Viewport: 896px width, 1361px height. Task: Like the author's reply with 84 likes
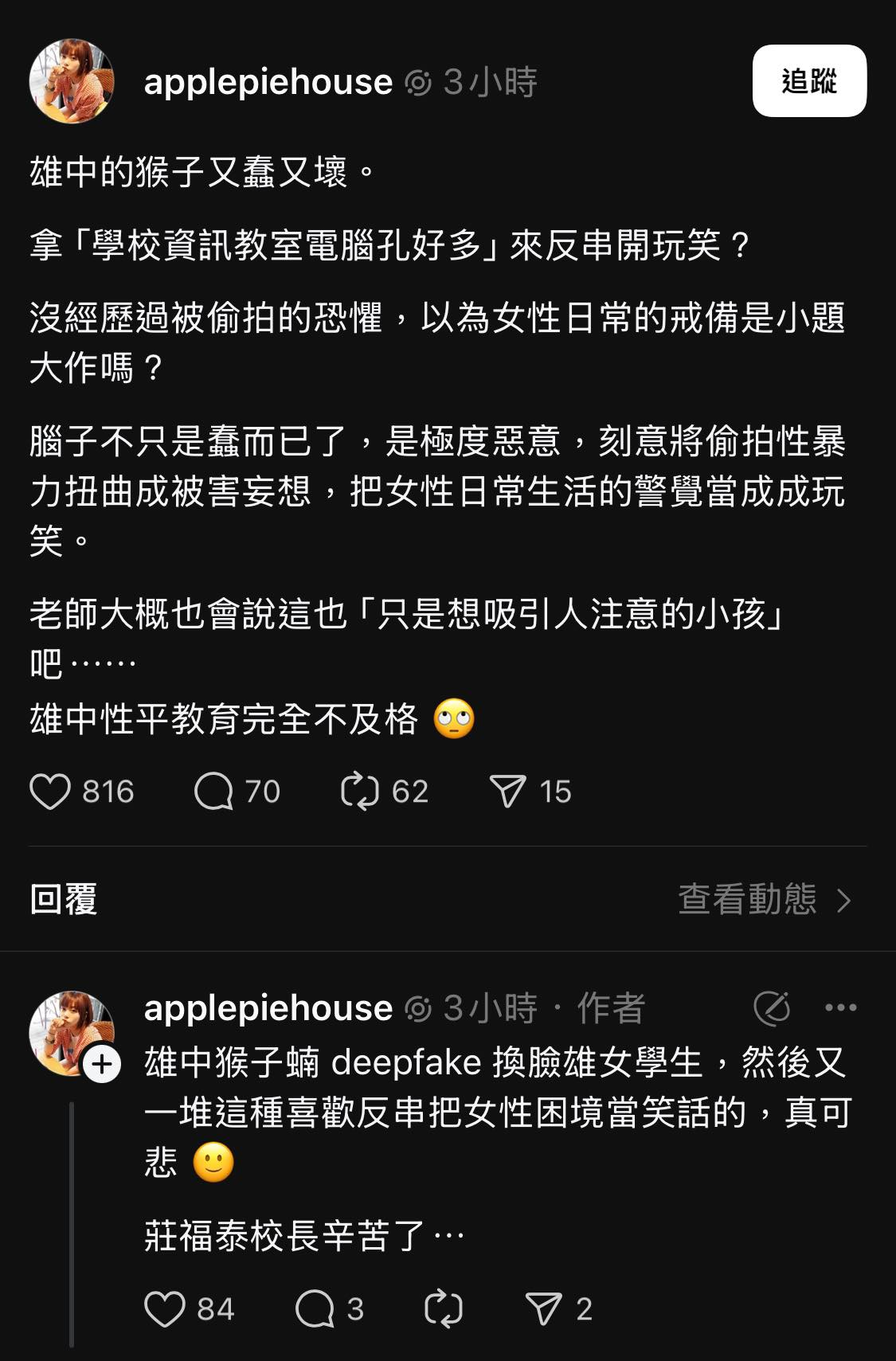pos(164,1308)
